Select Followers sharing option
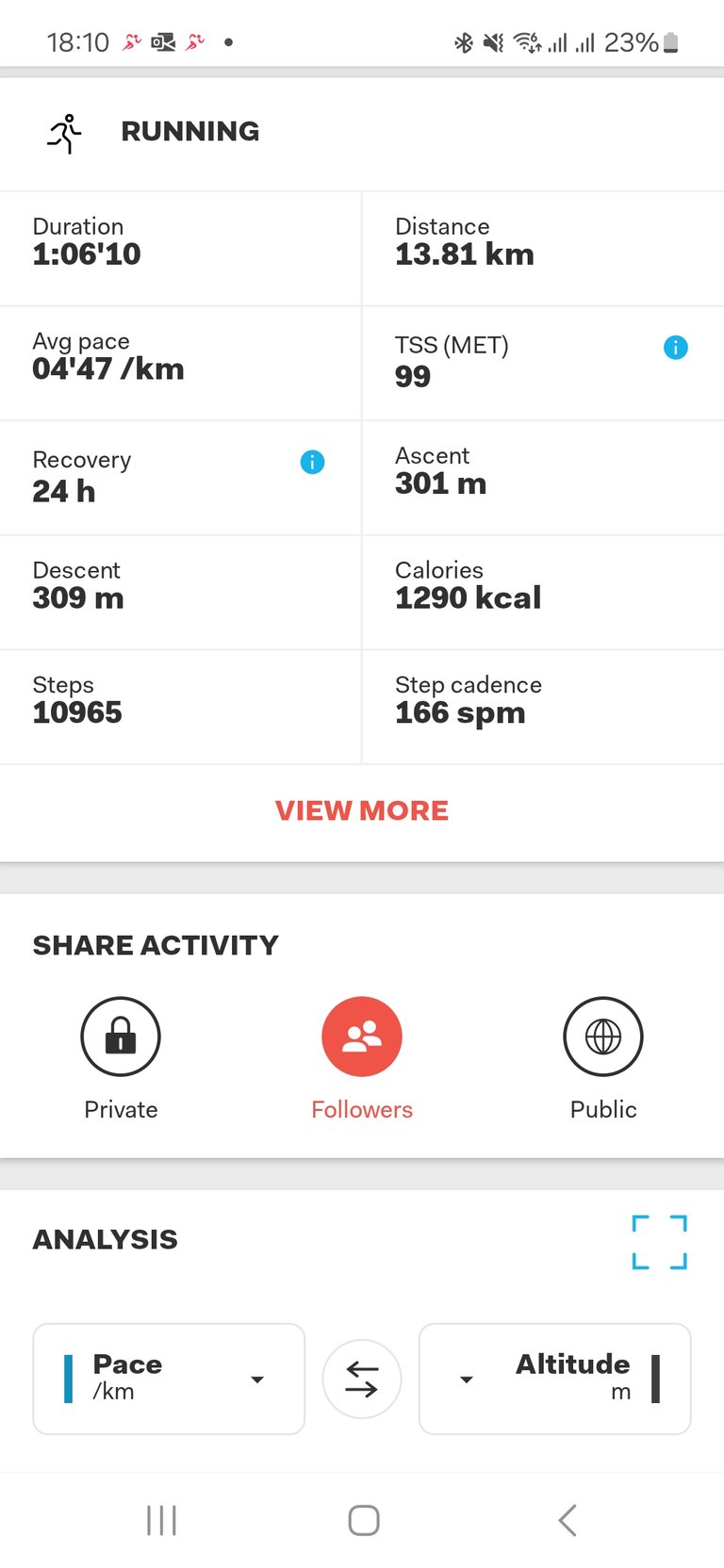 362,1037
